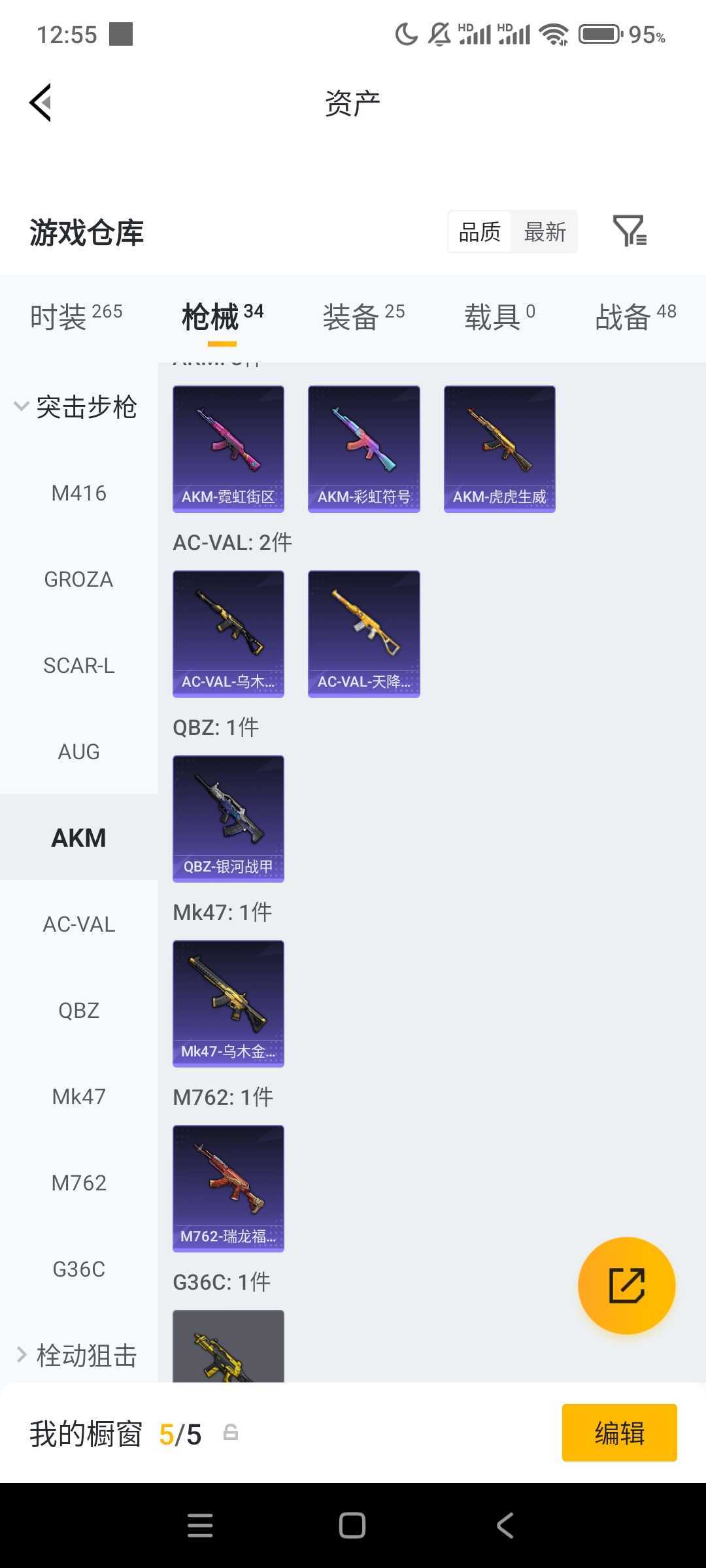The width and height of the screenshot is (706, 1568).
Task: Select GROZA in the weapon list
Action: coord(78,580)
